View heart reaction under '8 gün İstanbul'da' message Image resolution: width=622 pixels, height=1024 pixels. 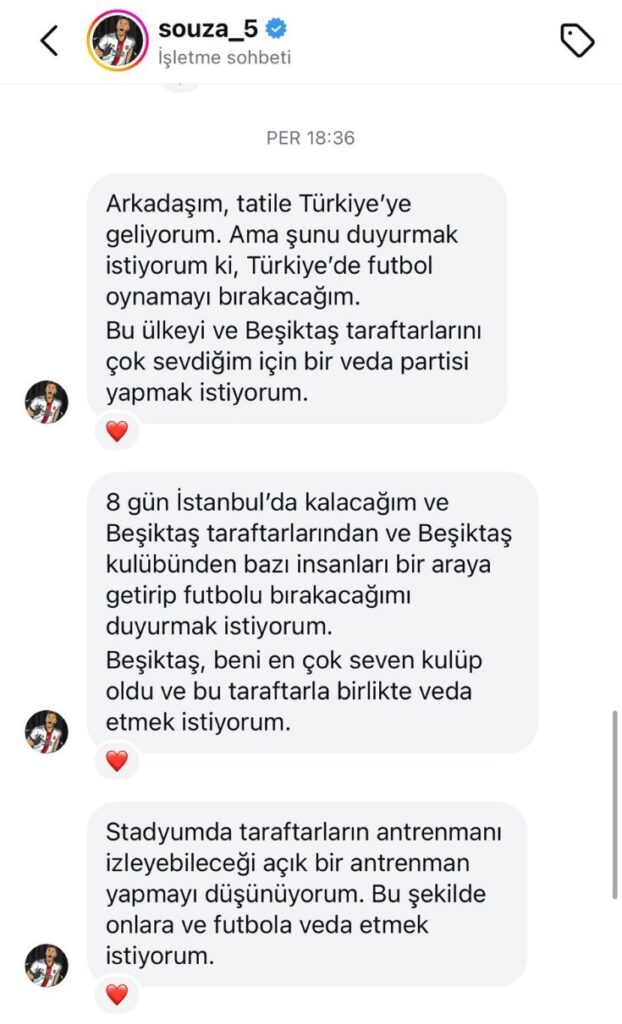click(117, 761)
